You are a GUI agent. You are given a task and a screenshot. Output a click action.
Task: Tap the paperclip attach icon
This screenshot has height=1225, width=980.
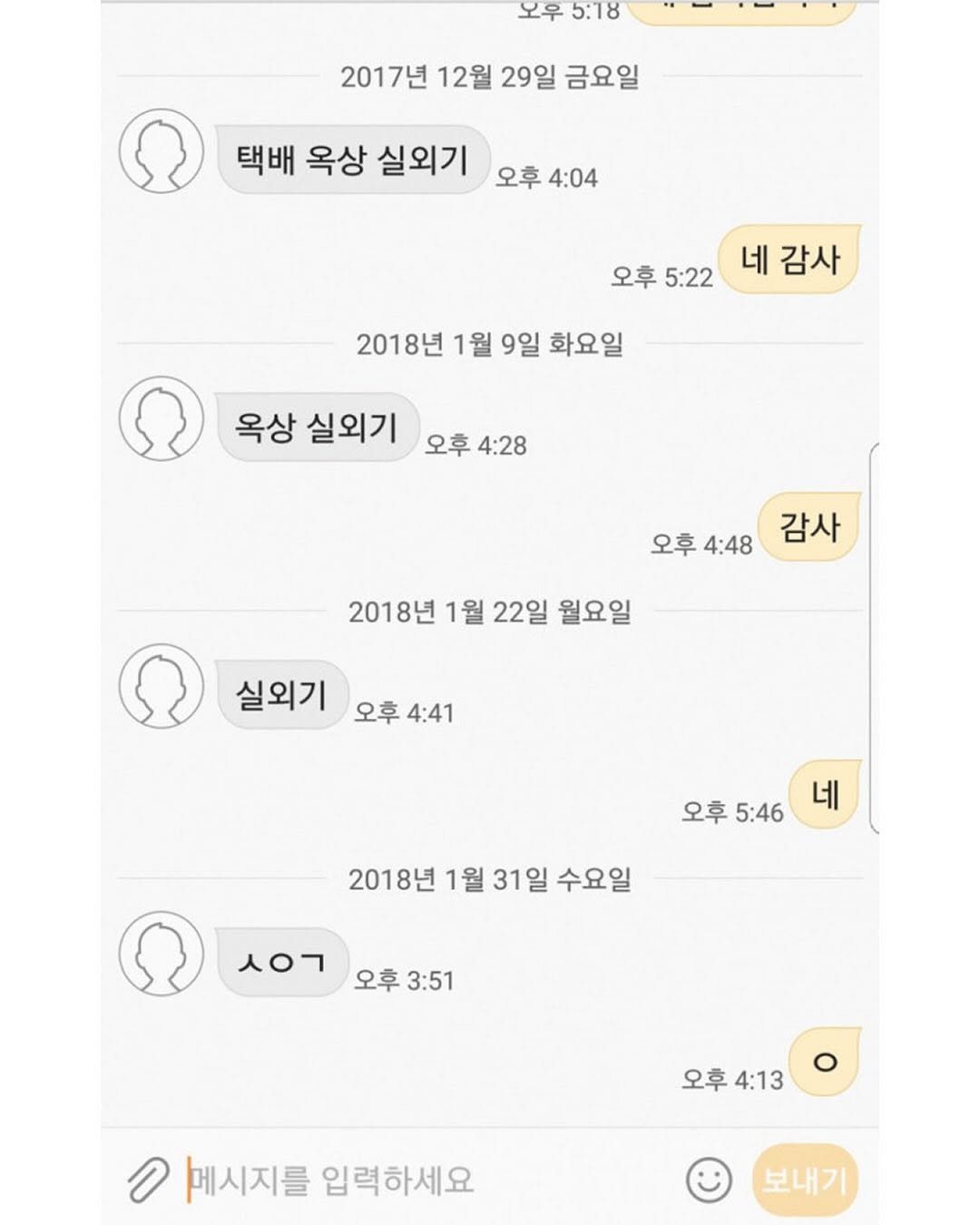point(148,1180)
